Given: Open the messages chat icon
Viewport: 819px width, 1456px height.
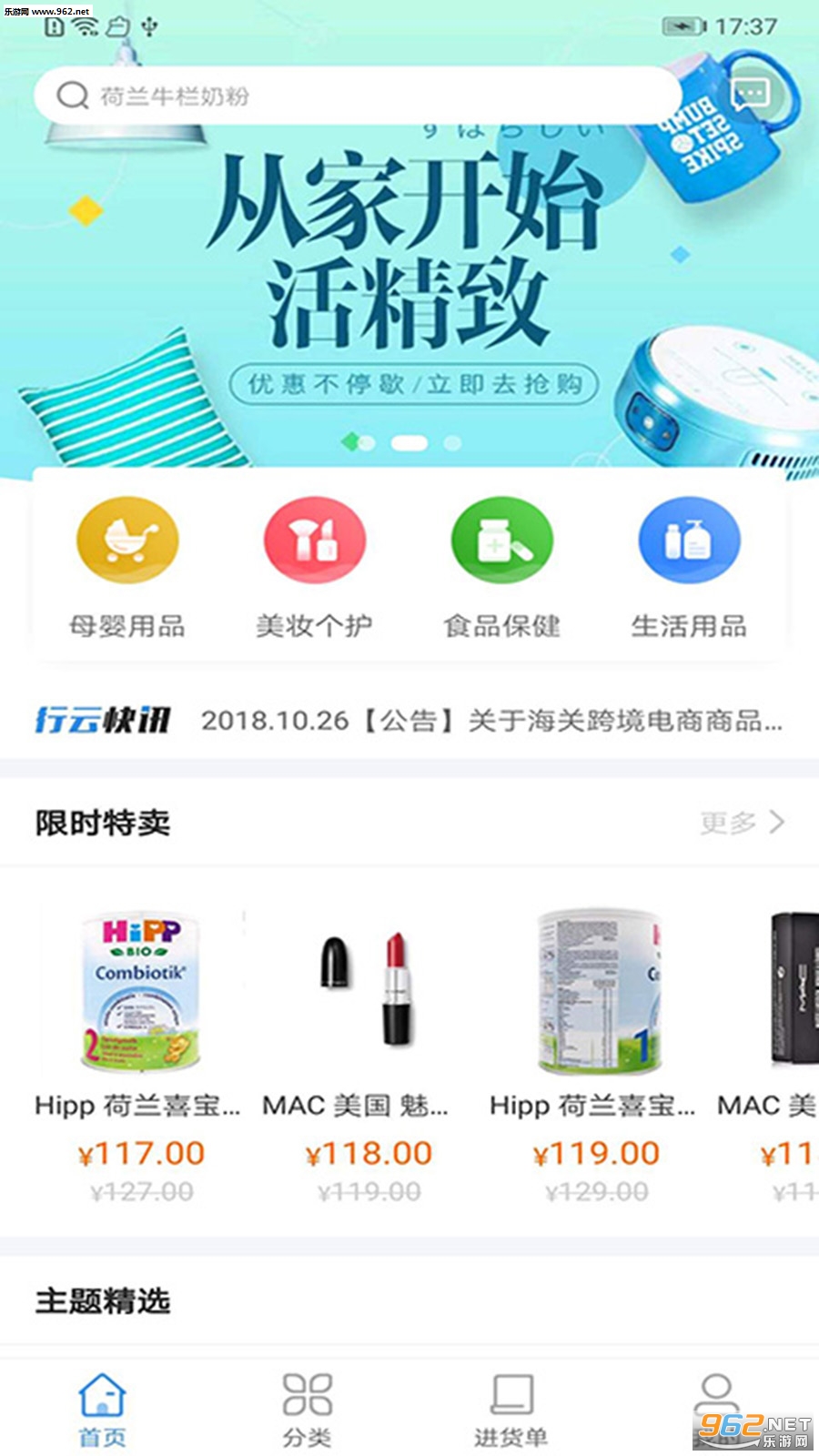Looking at the screenshot, I should [x=750, y=94].
